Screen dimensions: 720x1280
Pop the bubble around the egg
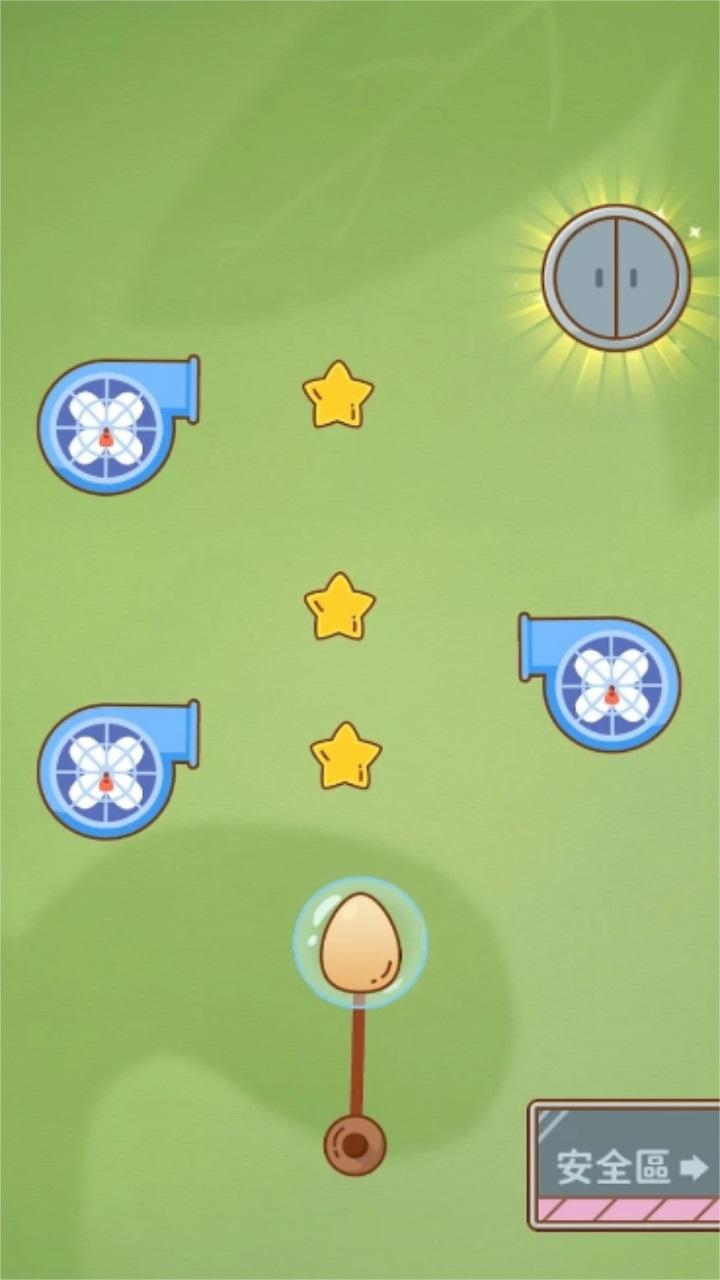[x=360, y=941]
